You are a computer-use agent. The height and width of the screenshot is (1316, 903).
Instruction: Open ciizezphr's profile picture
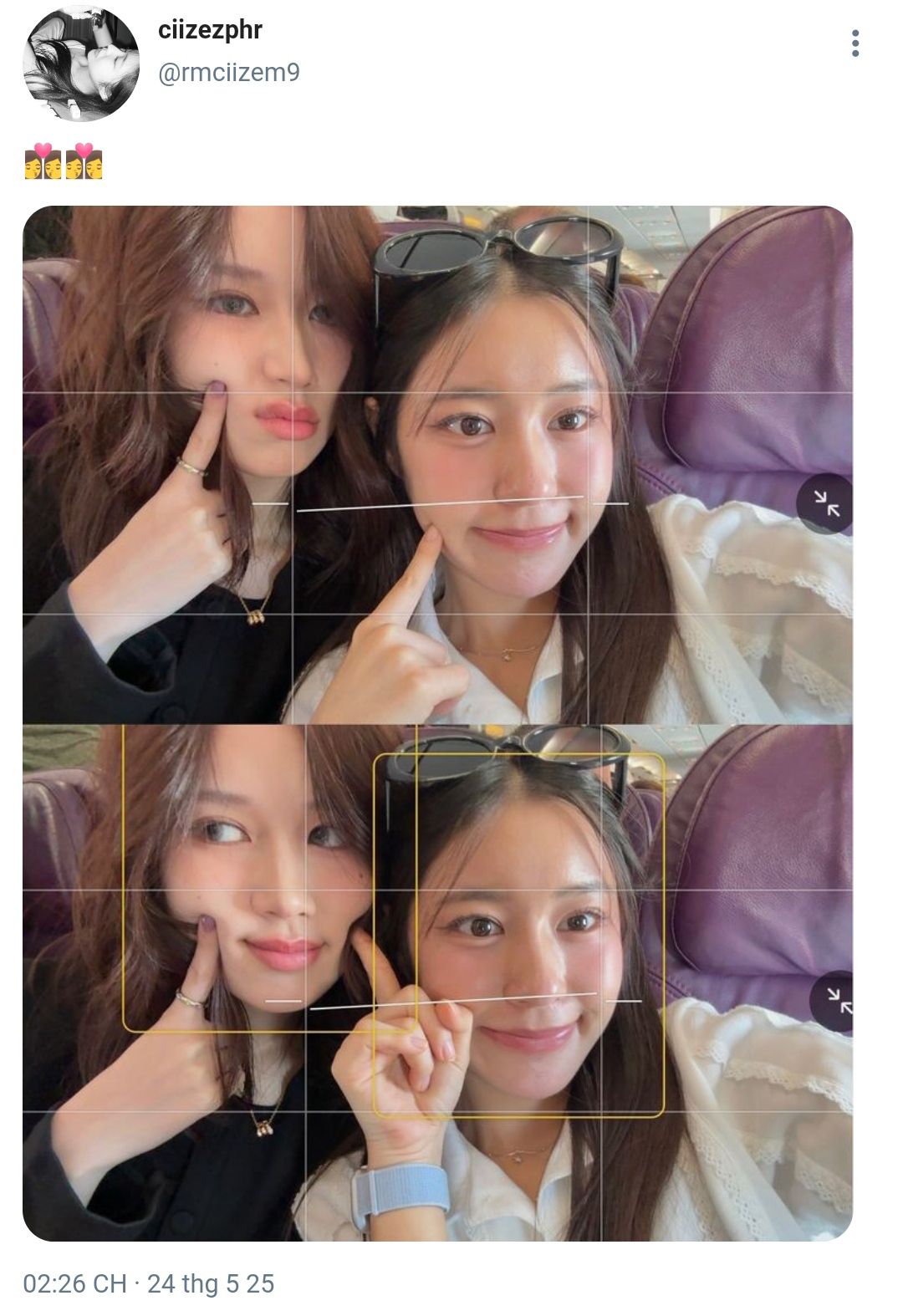pos(80,64)
